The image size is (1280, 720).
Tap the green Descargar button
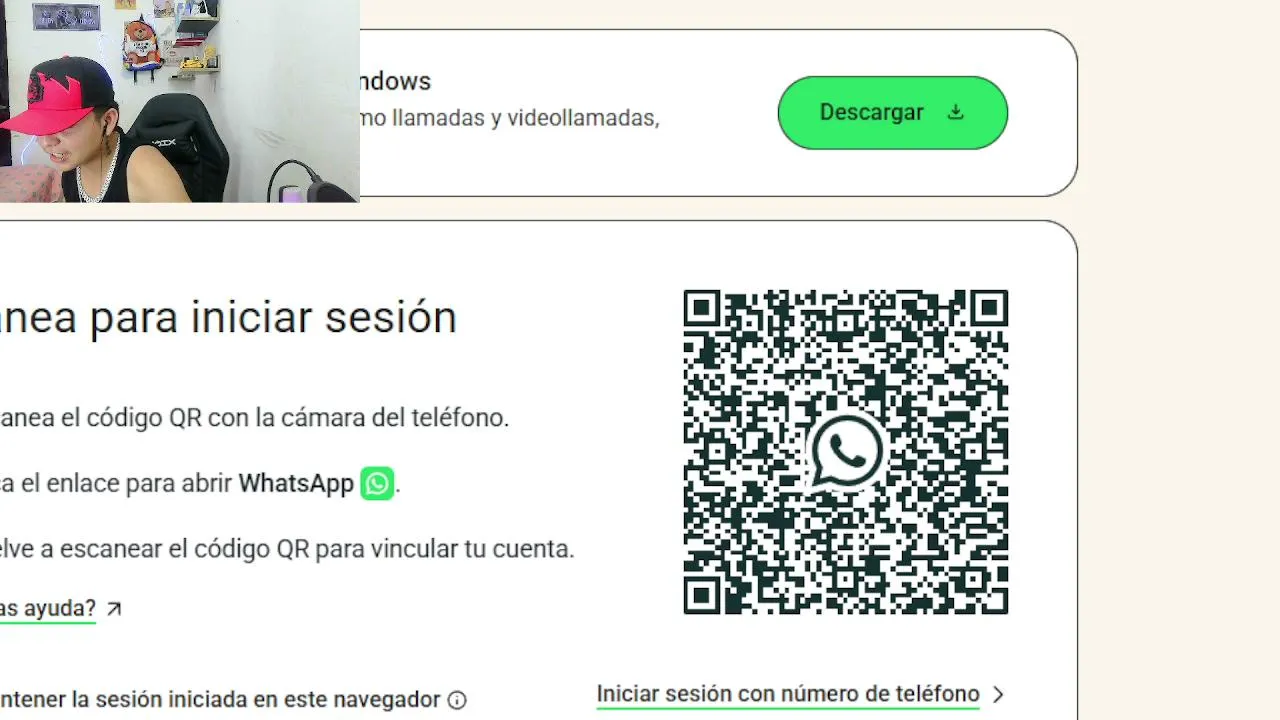(x=892, y=112)
